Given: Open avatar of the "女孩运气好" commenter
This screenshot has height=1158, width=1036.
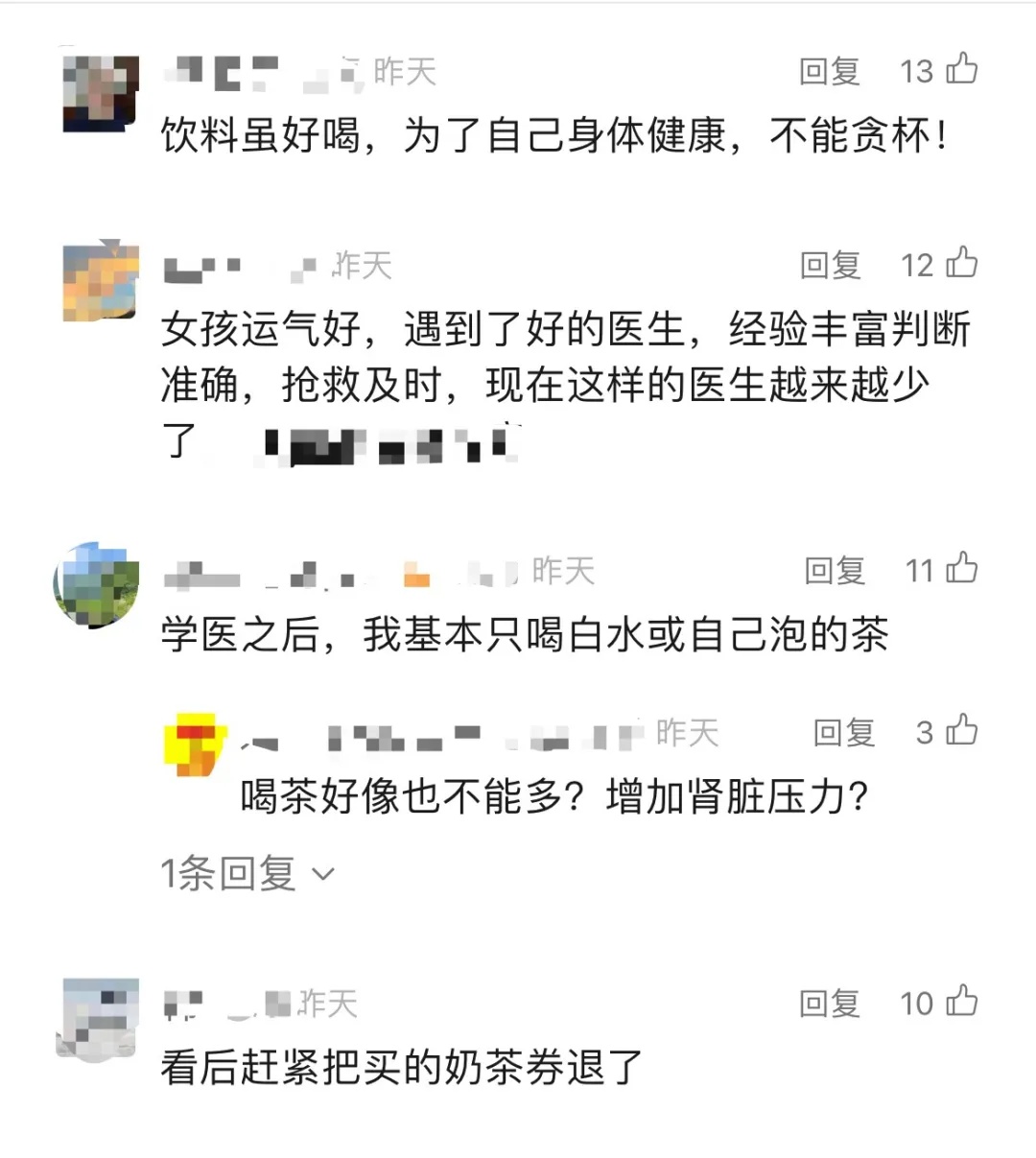Looking at the screenshot, I should 100,281.
